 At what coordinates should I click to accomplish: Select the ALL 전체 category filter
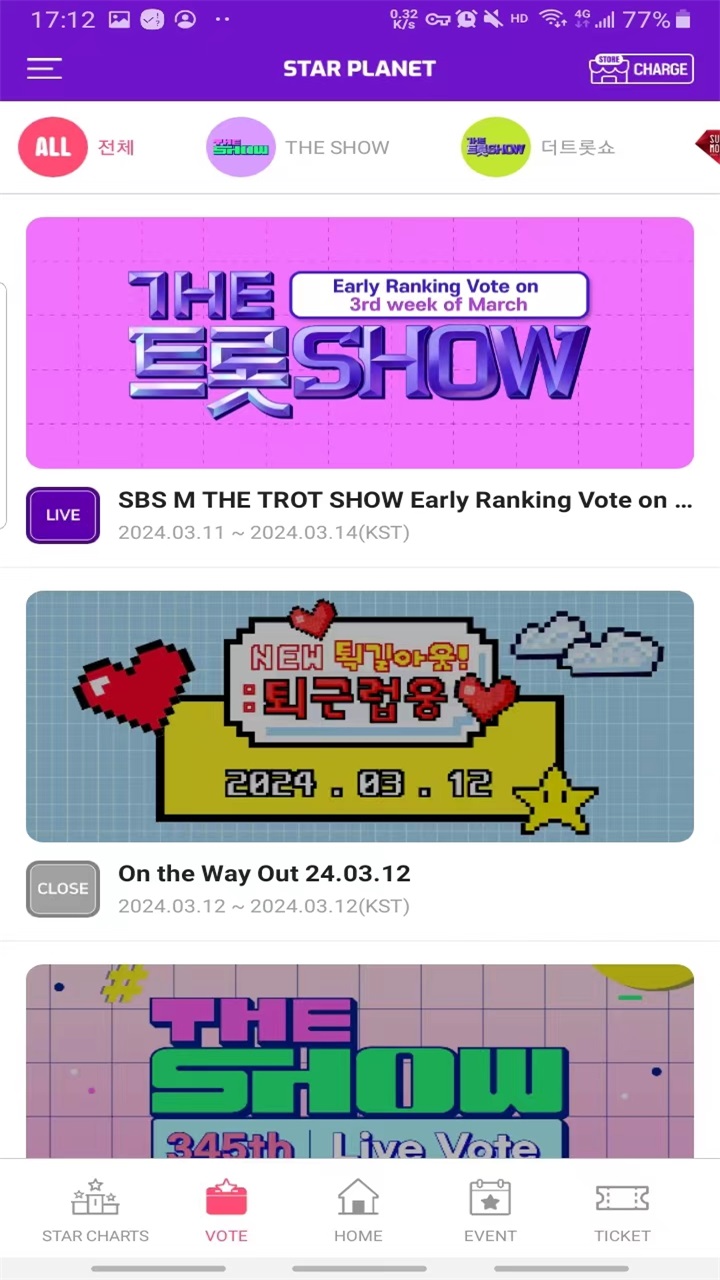(x=77, y=147)
